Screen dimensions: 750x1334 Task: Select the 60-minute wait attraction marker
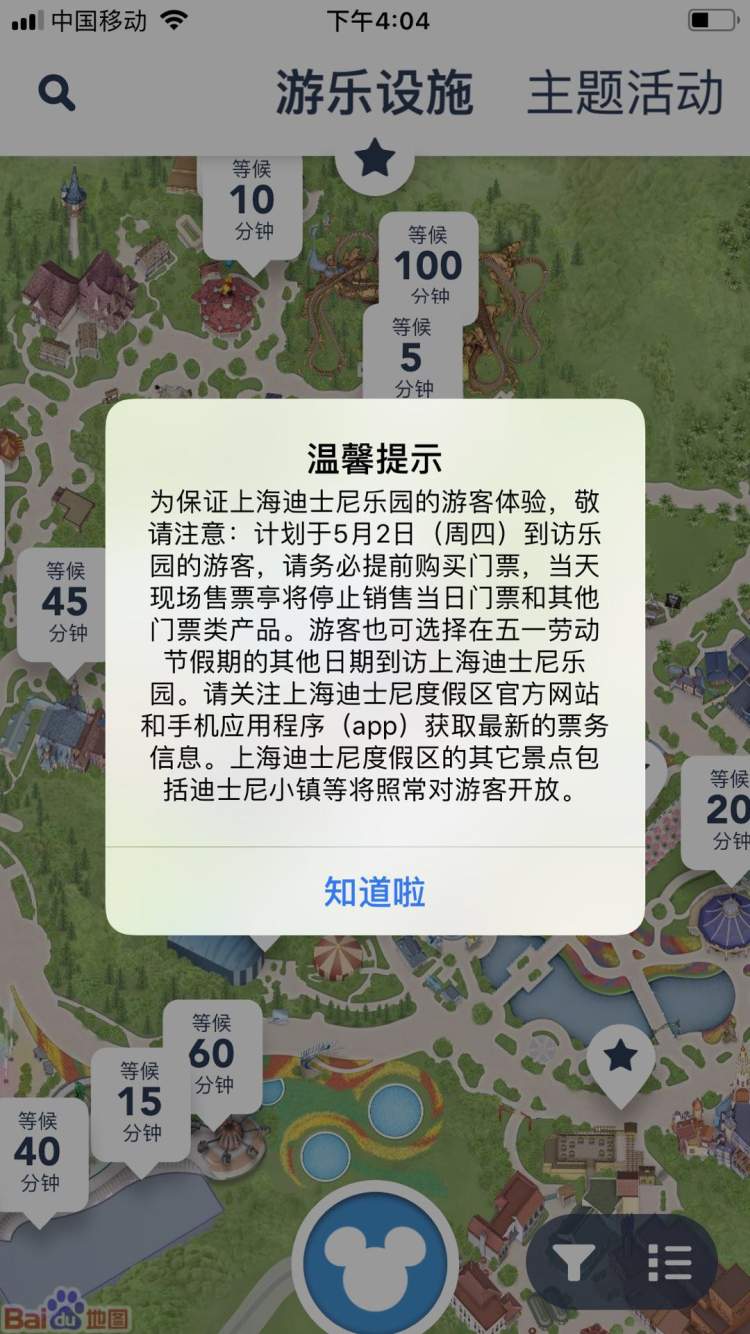pos(212,1053)
